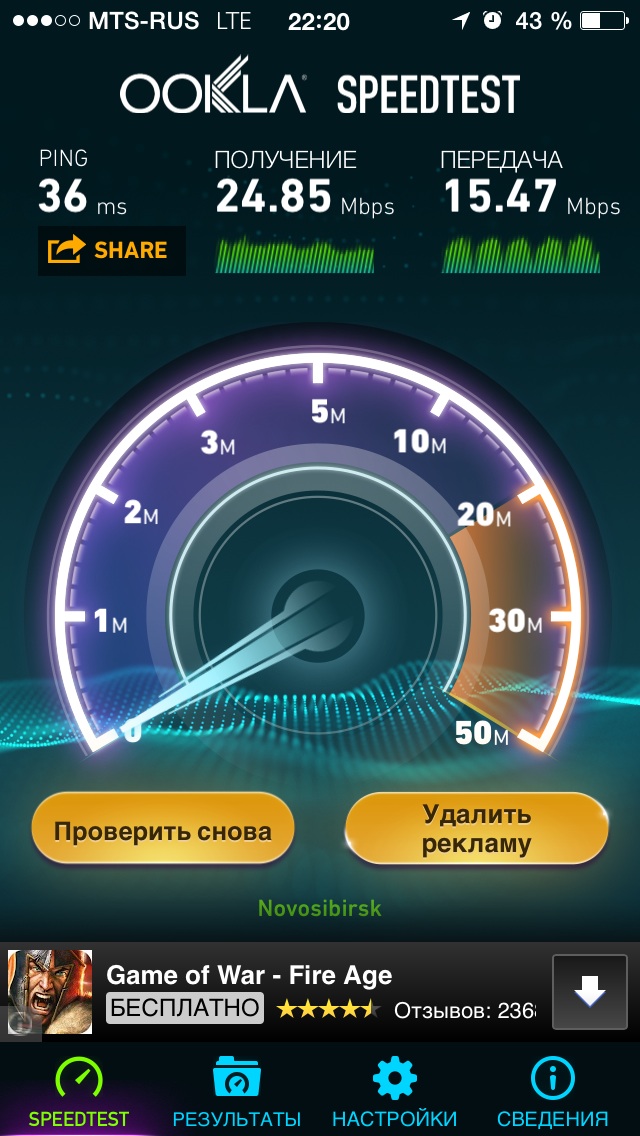Open the Настройки tab

pos(394,1090)
